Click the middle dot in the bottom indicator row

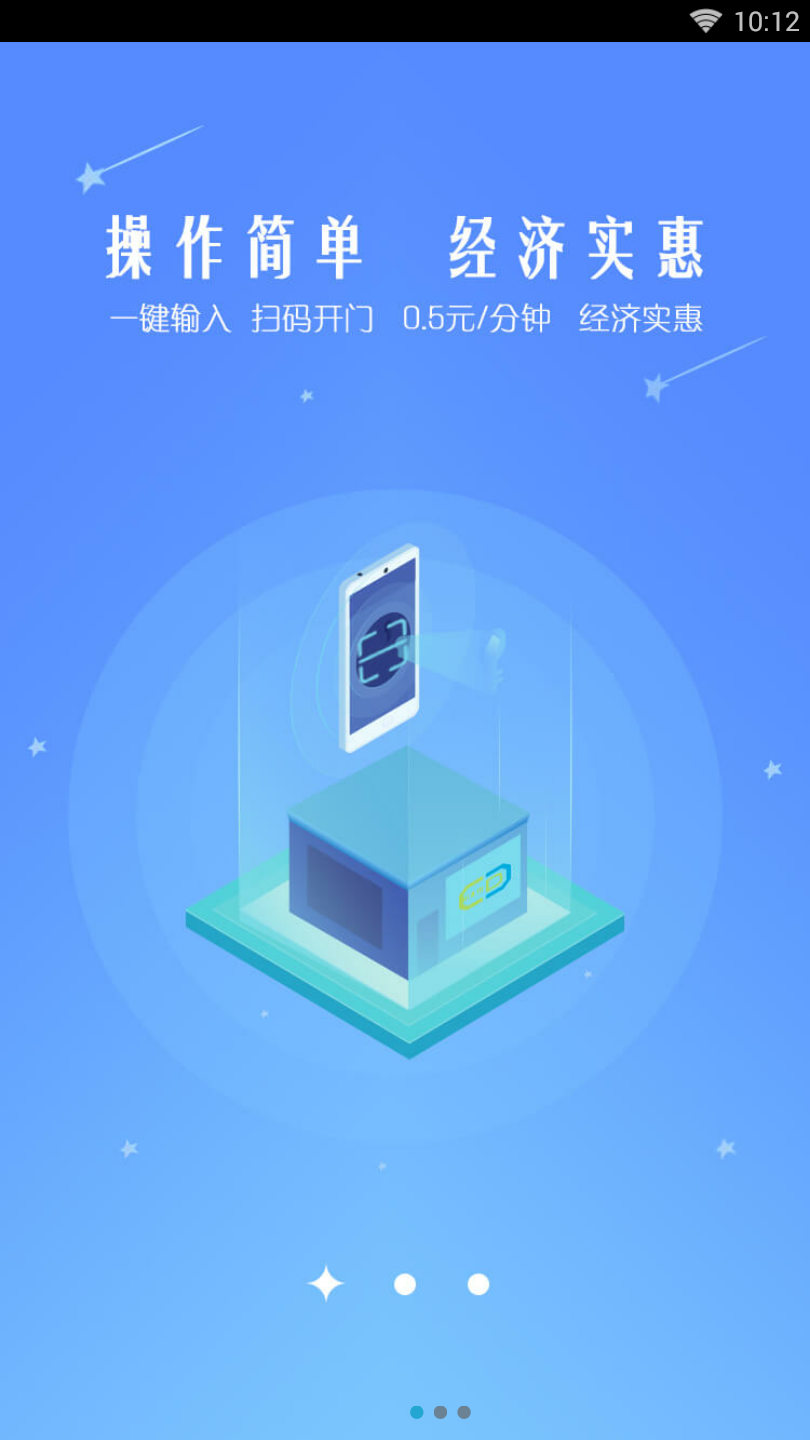pyautogui.click(x=439, y=1412)
